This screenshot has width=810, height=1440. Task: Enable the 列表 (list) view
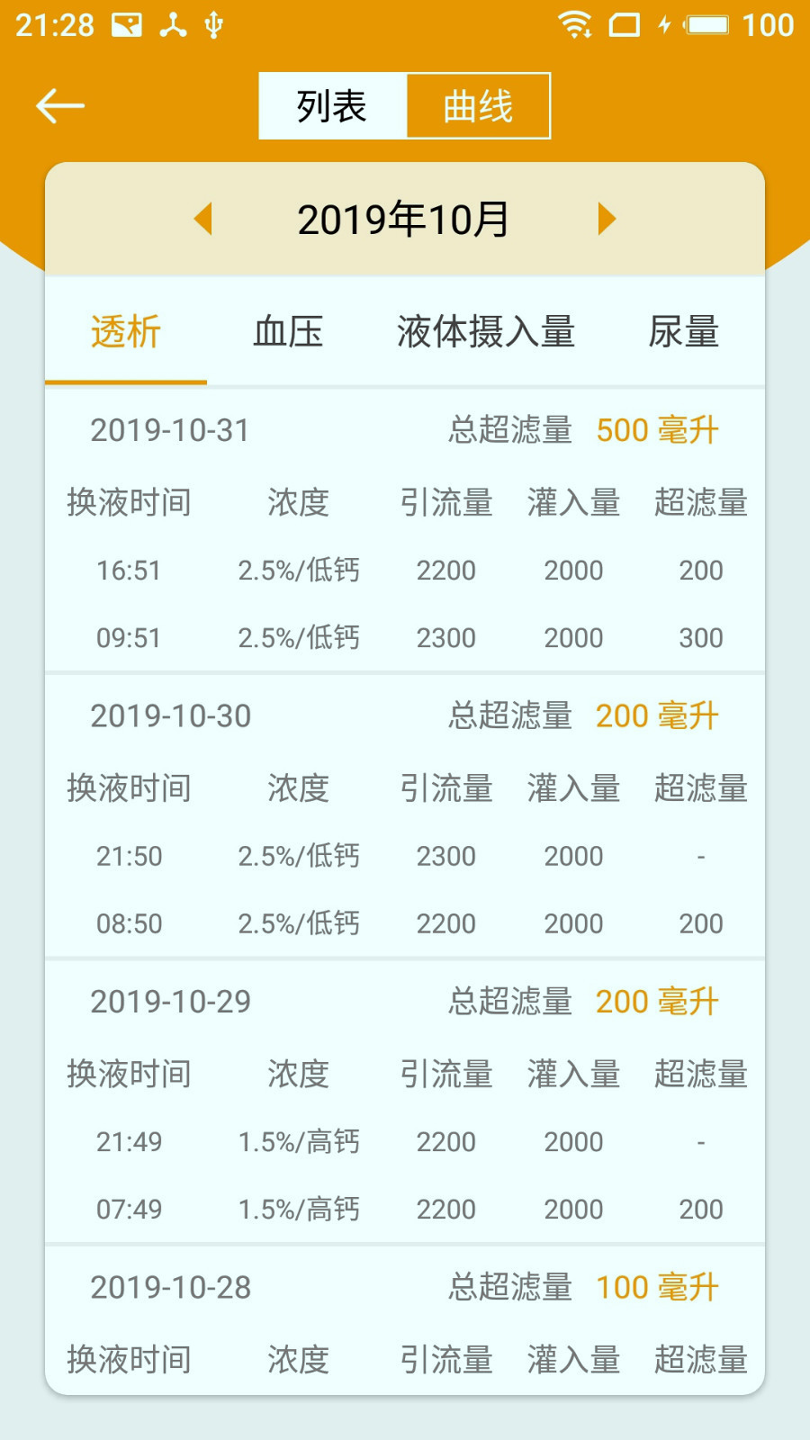[x=331, y=105]
